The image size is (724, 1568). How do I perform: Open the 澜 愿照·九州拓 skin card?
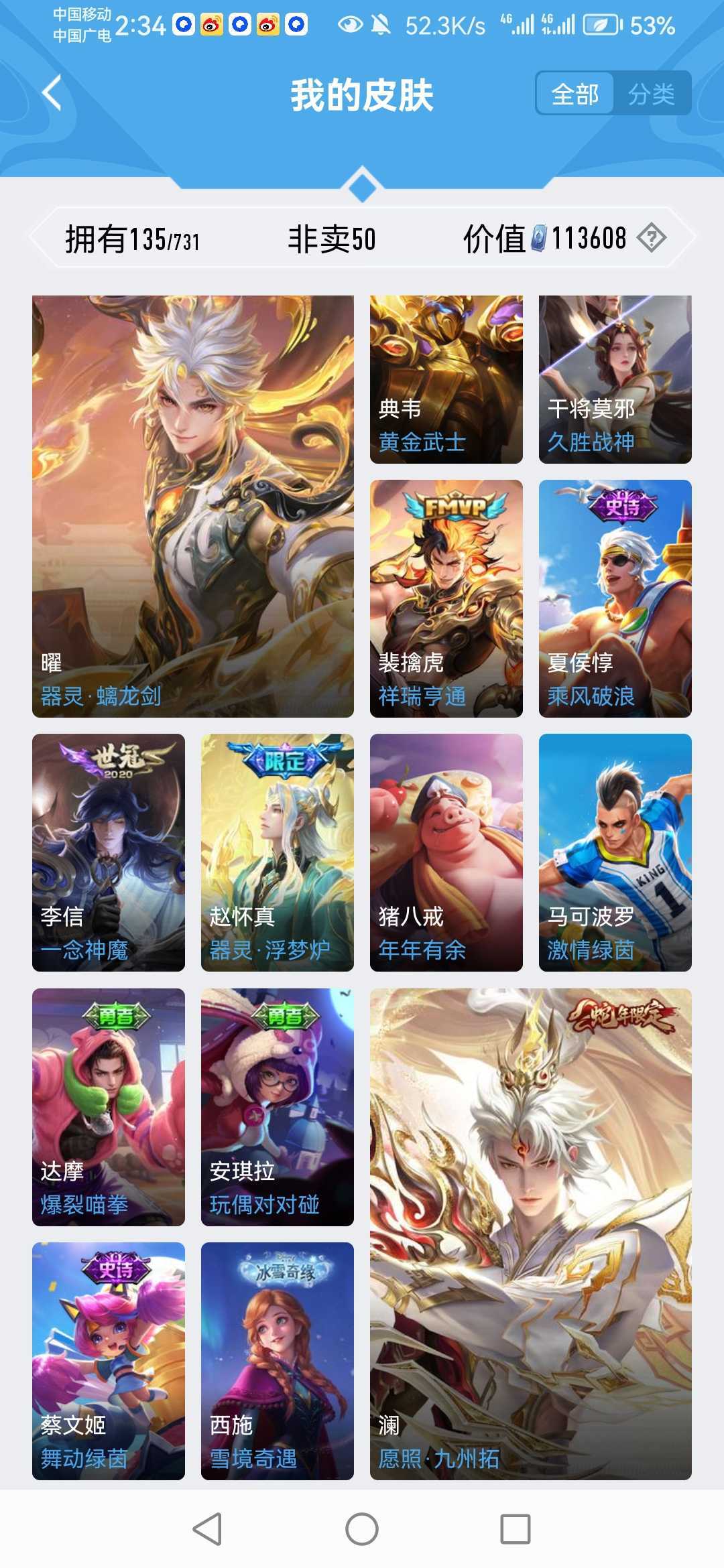coord(531,1234)
